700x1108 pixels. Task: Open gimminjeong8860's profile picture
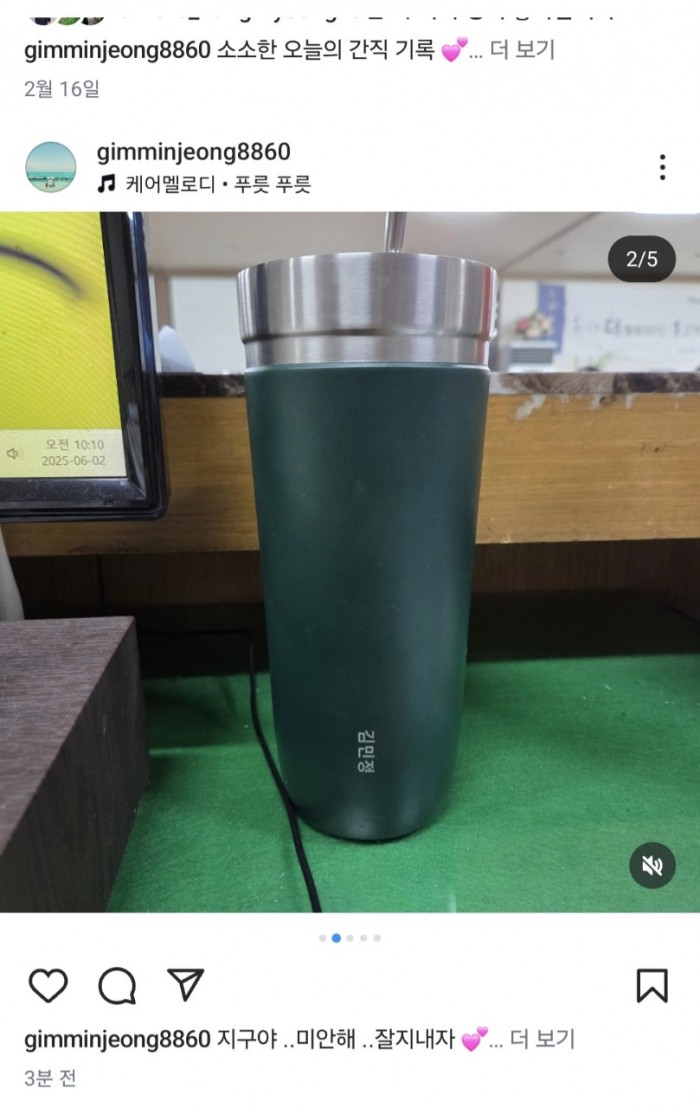pos(50,167)
